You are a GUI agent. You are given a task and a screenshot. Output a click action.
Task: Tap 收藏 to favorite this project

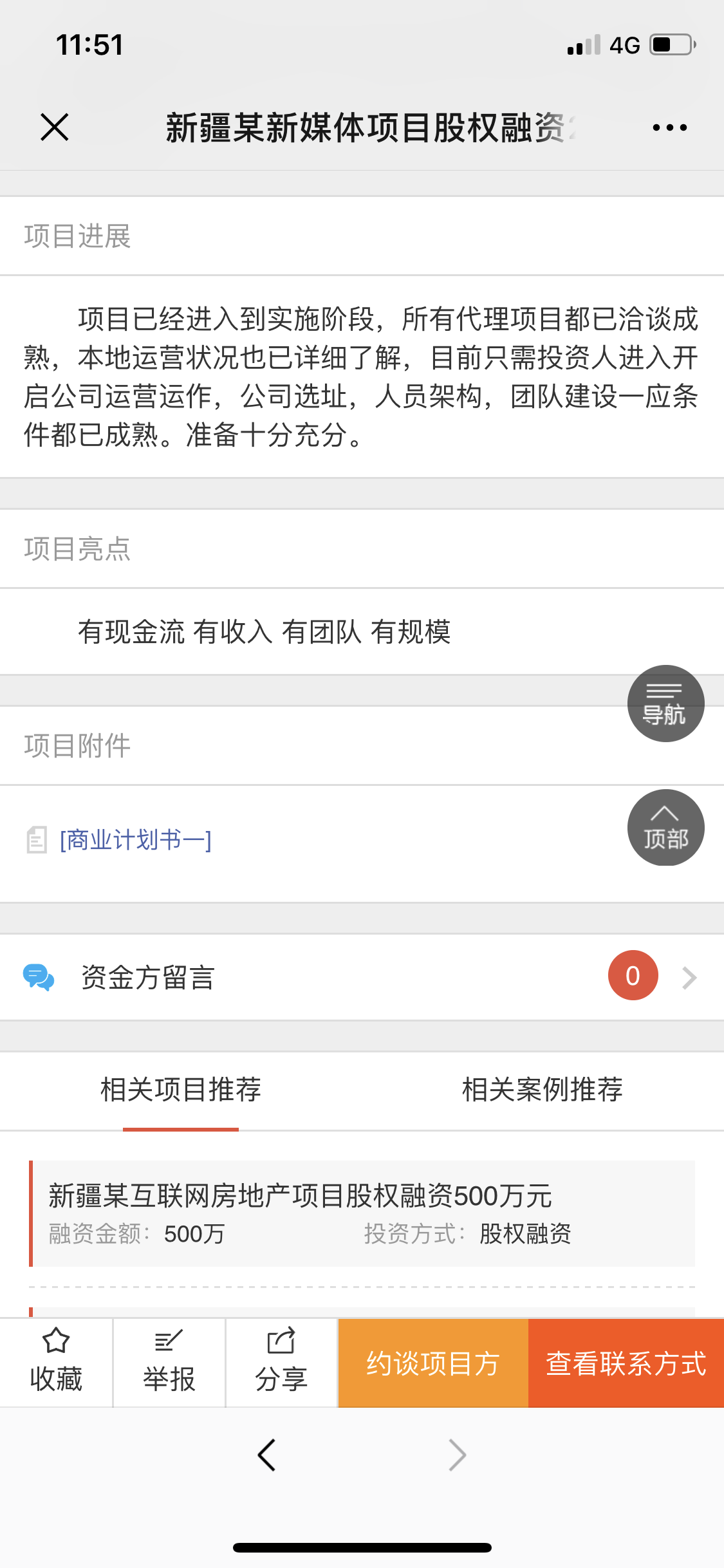[56, 1362]
